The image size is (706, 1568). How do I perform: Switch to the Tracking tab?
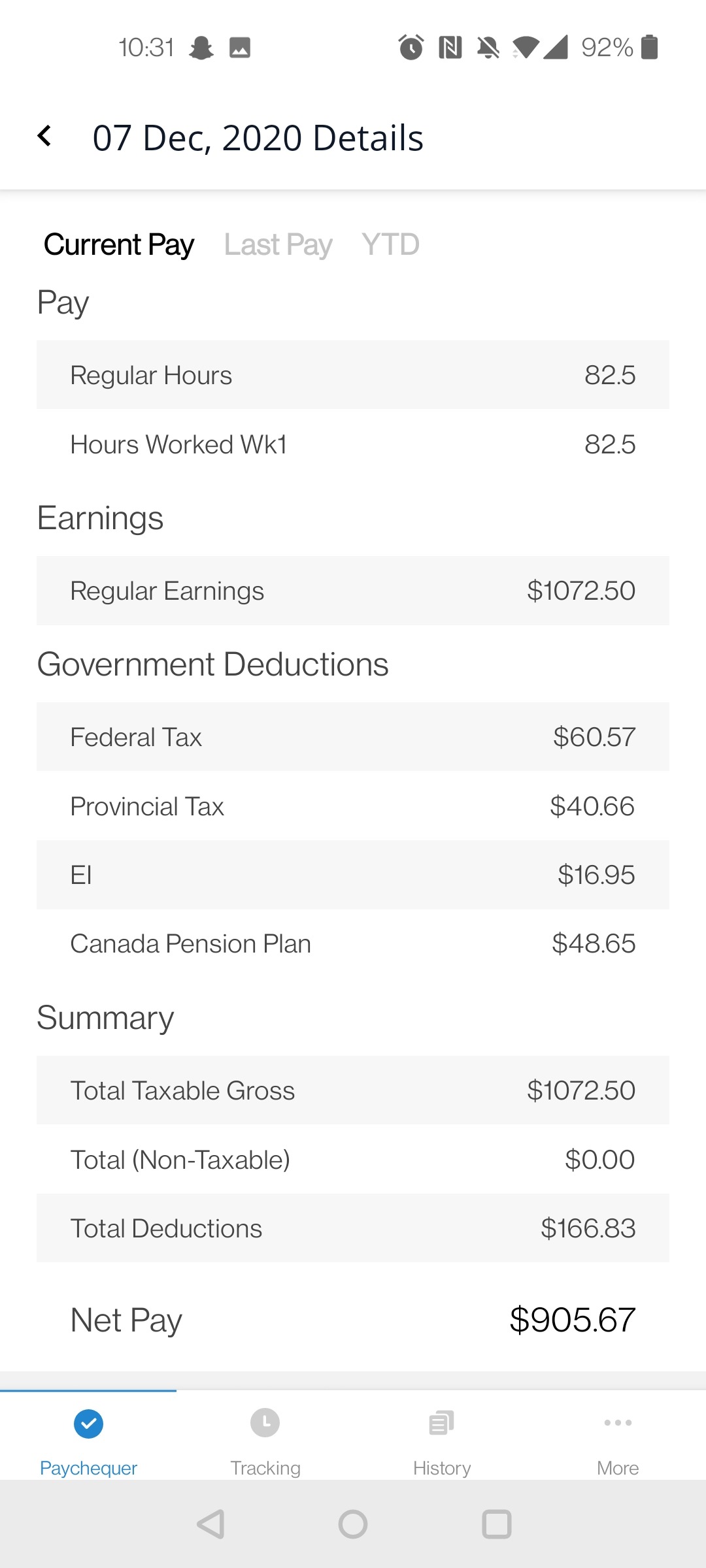[x=265, y=1436]
